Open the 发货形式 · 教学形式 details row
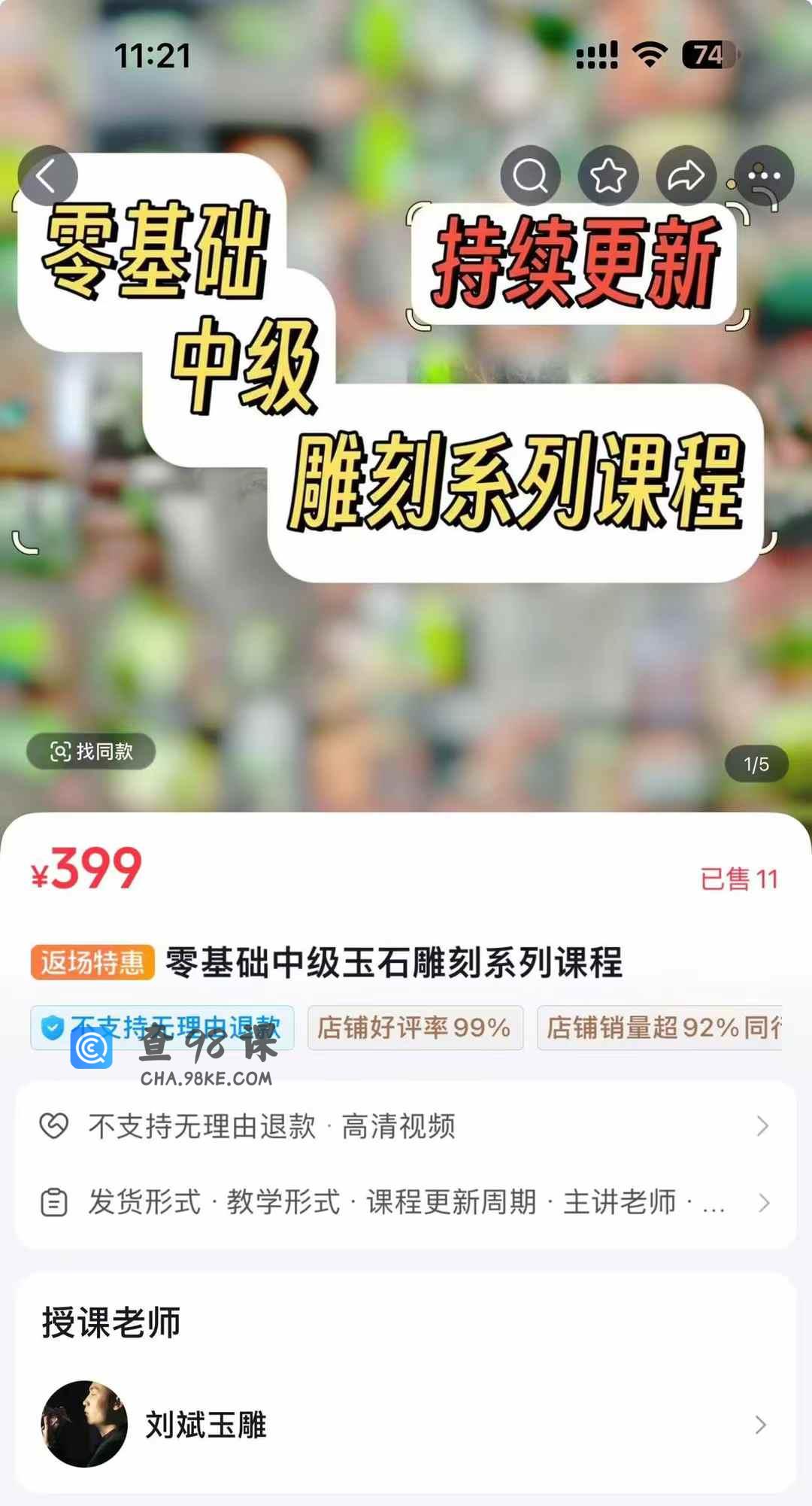This screenshot has width=812, height=1506. click(x=404, y=1202)
